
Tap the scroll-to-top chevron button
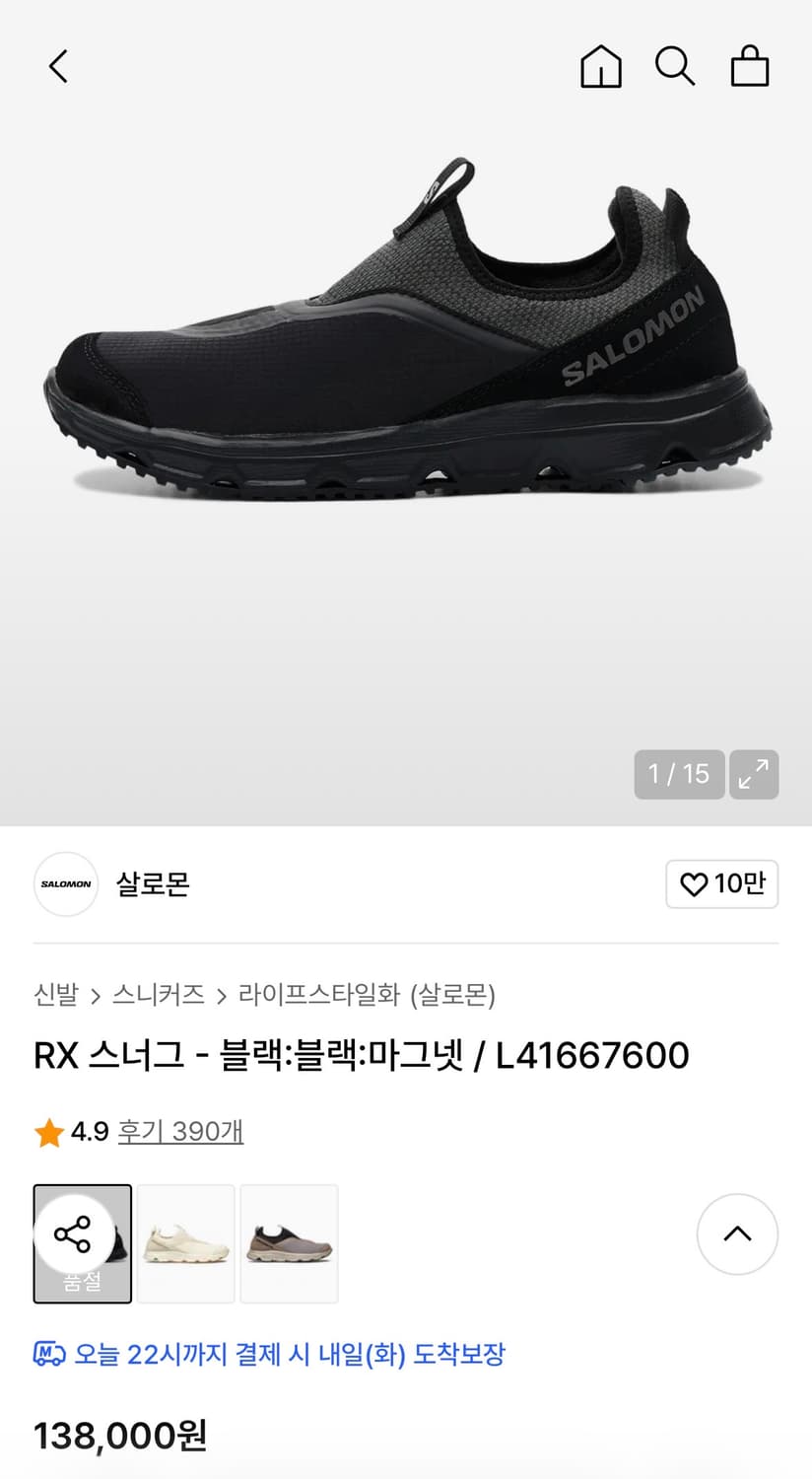pos(737,1233)
